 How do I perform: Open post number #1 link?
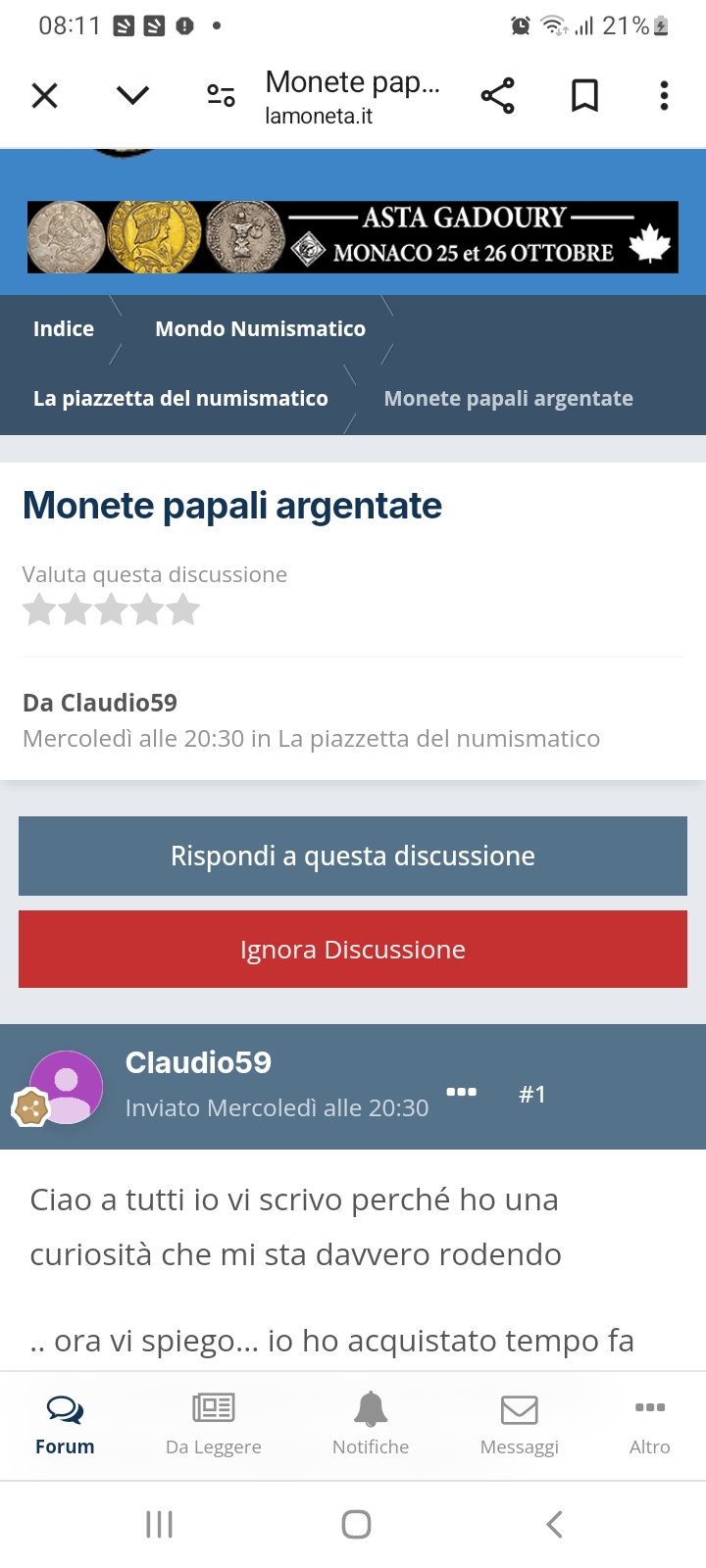coord(532,1094)
